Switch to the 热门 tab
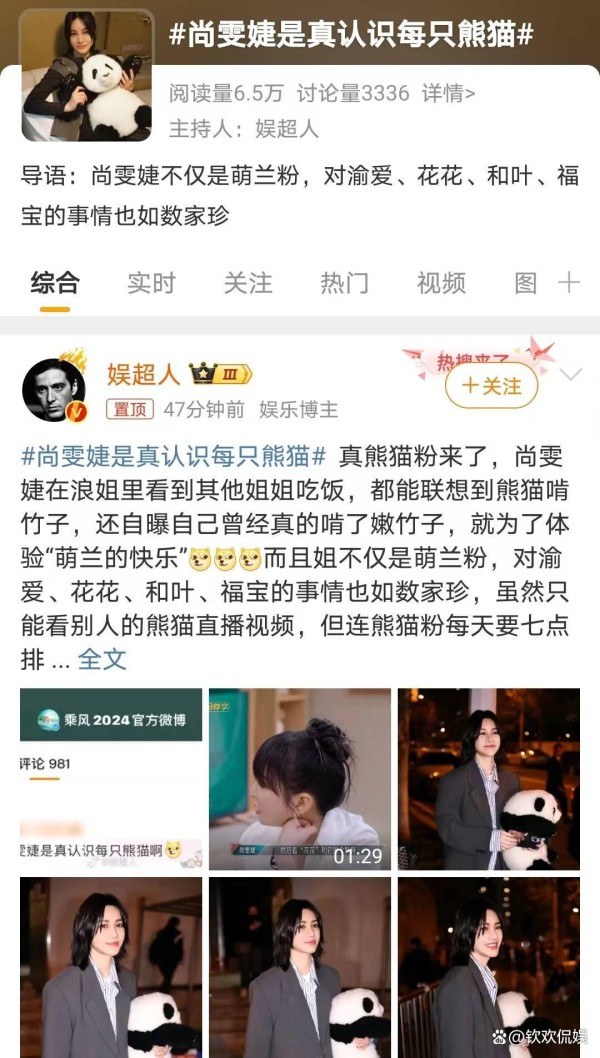 pos(344,283)
